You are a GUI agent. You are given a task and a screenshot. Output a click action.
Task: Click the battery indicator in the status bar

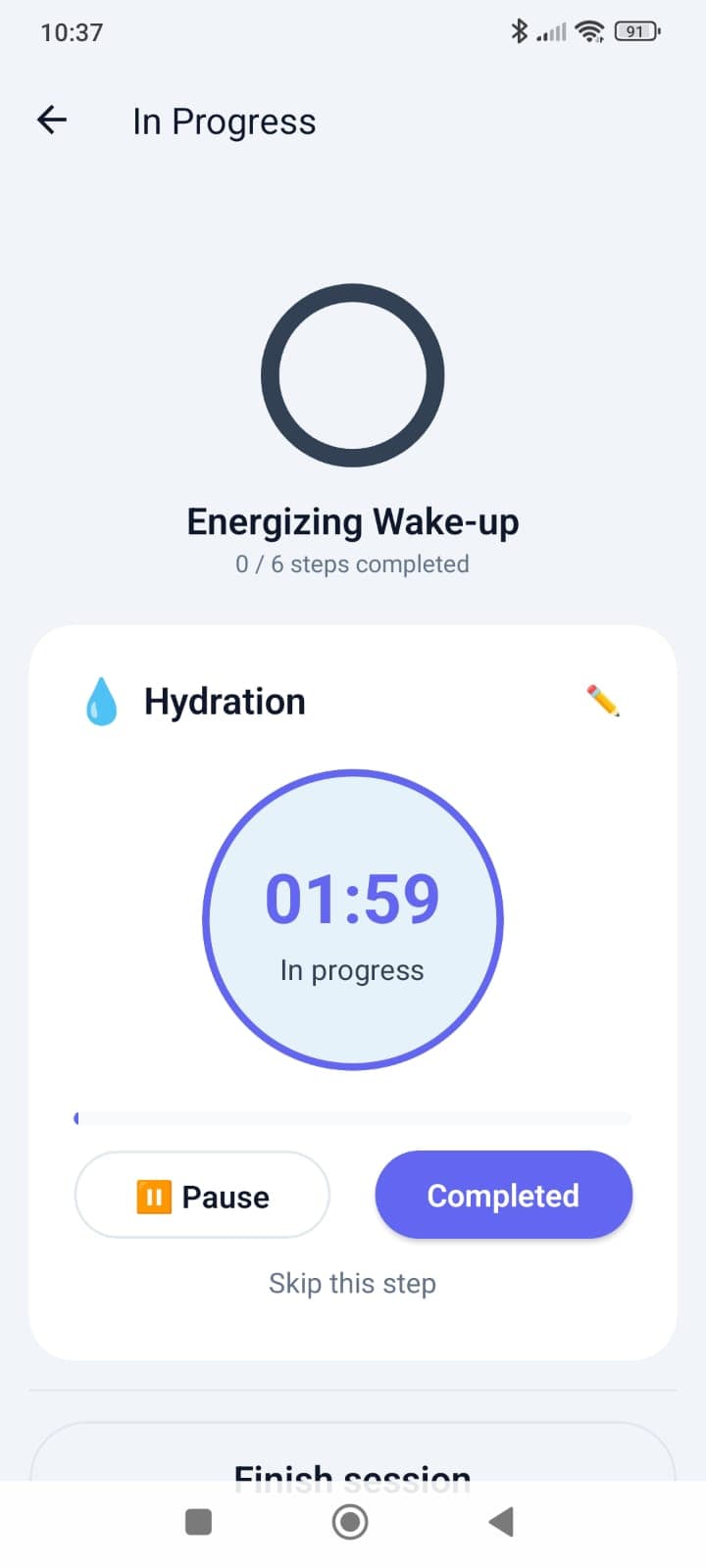(x=634, y=30)
